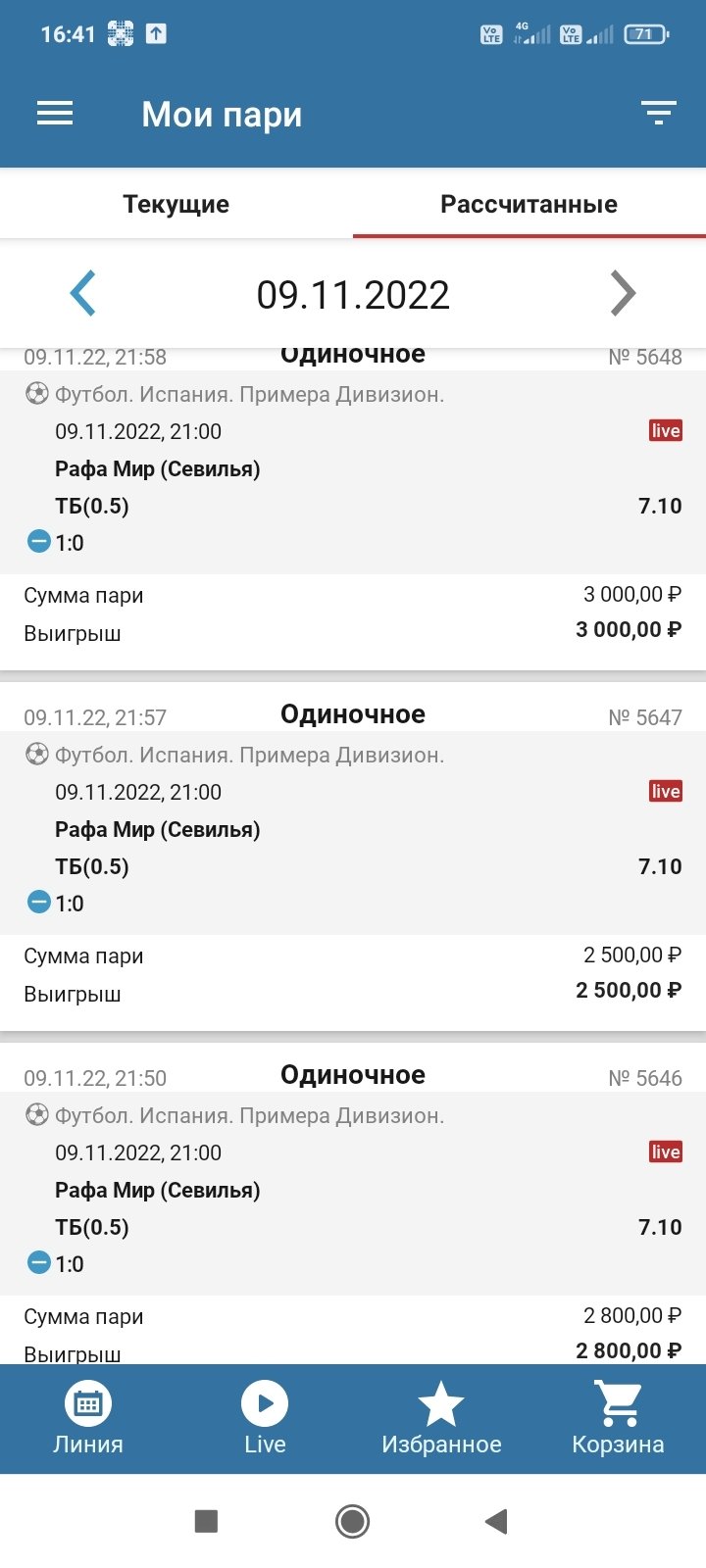Go to the previous date
The image size is (706, 1568).
click(84, 293)
